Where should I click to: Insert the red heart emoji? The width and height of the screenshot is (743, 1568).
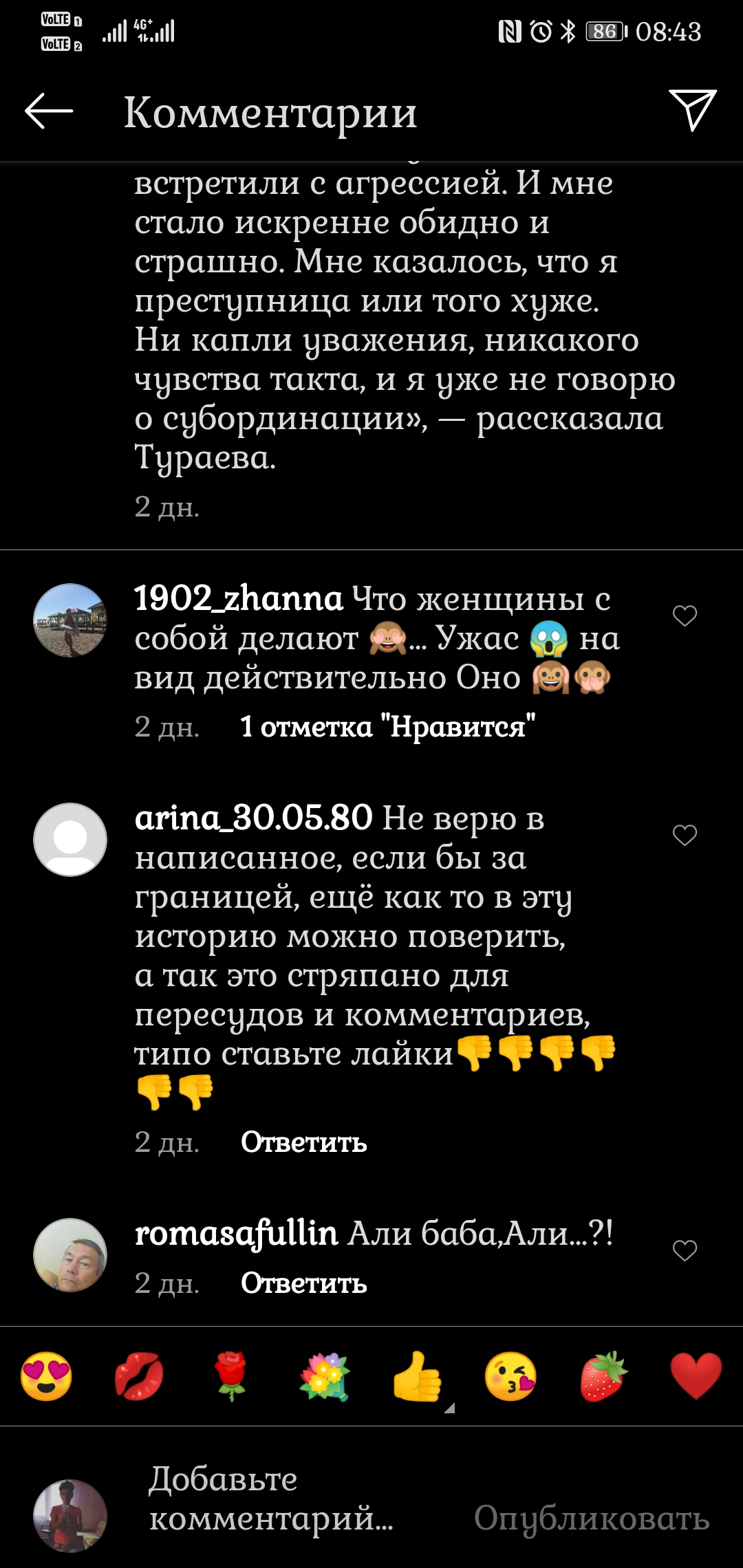(x=696, y=1376)
